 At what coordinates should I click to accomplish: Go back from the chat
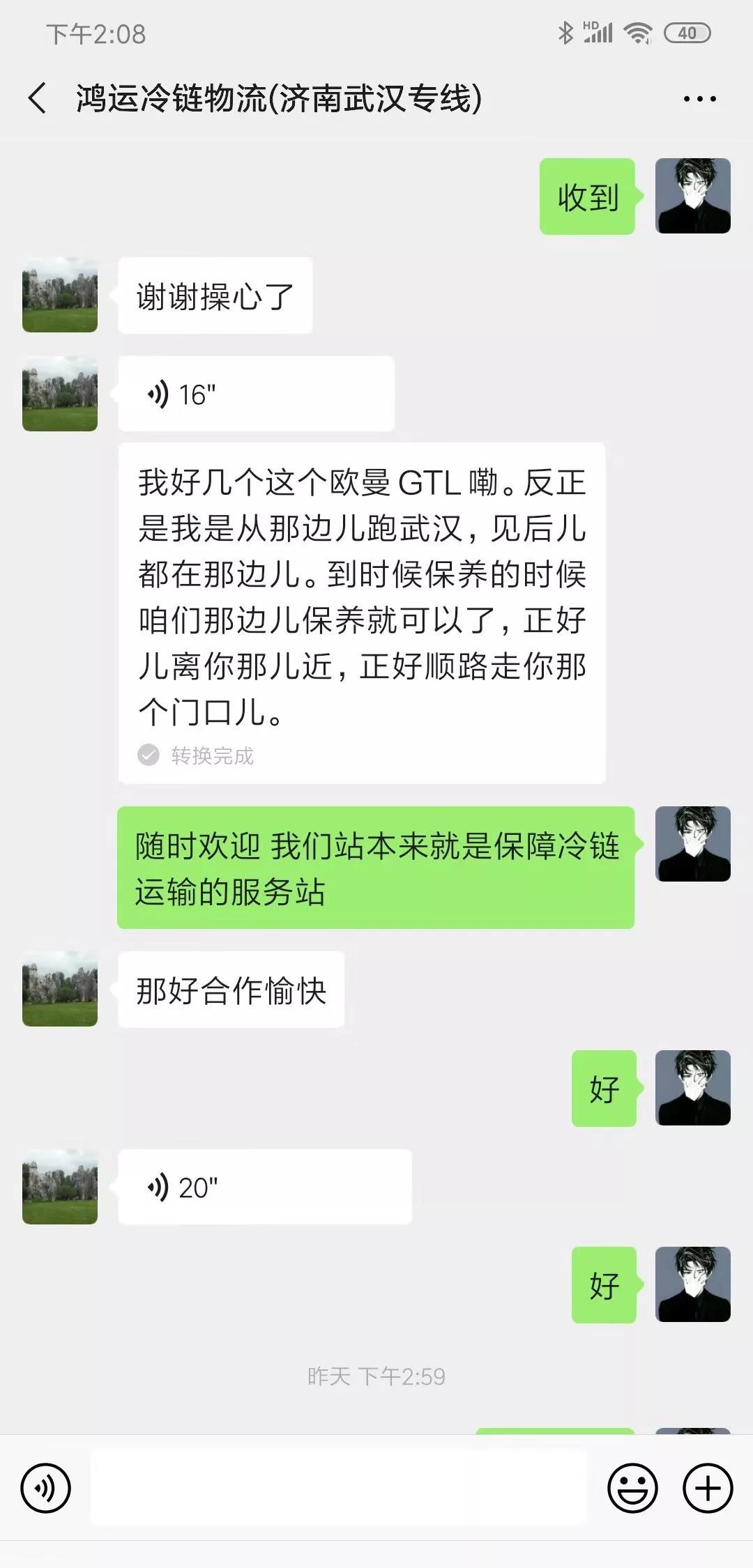point(38,98)
